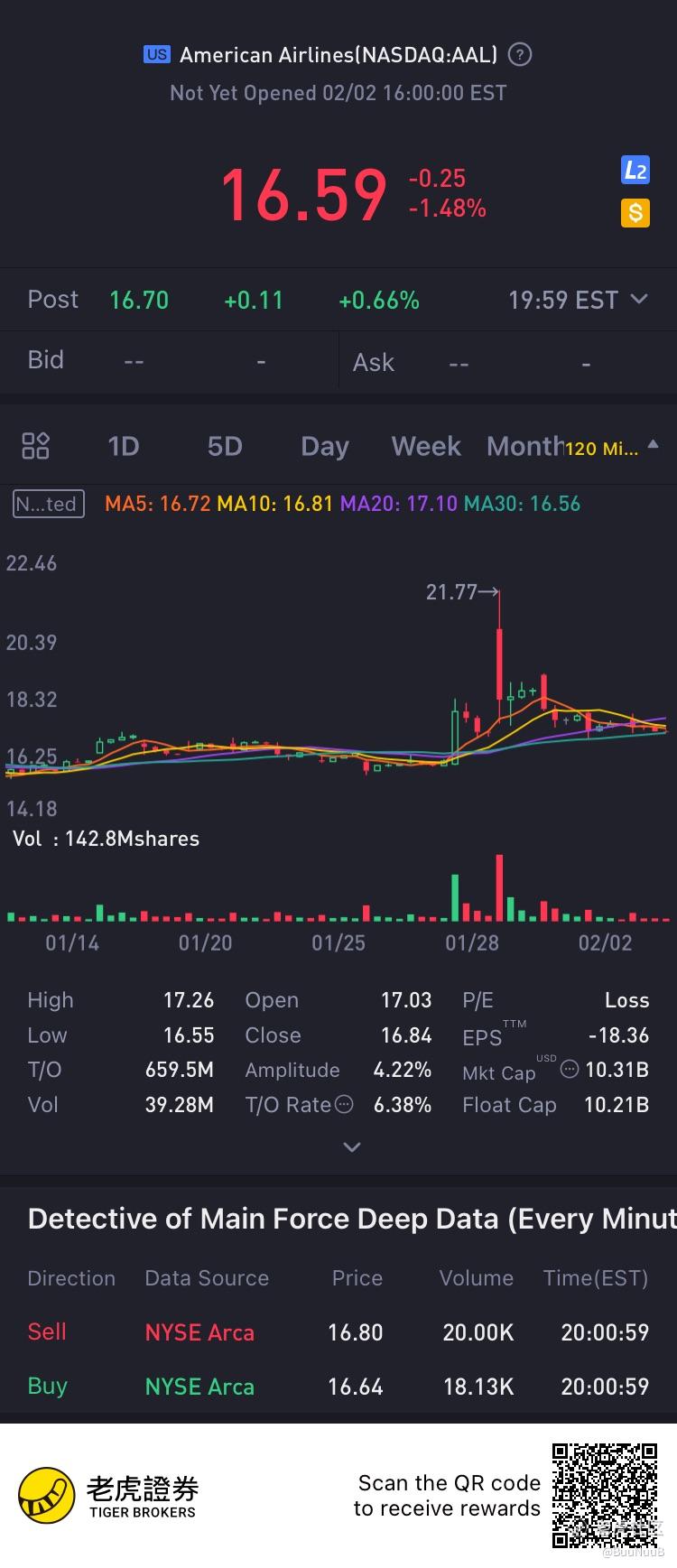Expand the 19:59 EST post-market dropdown
Viewport: 677px width, 1568px height.
click(x=639, y=299)
